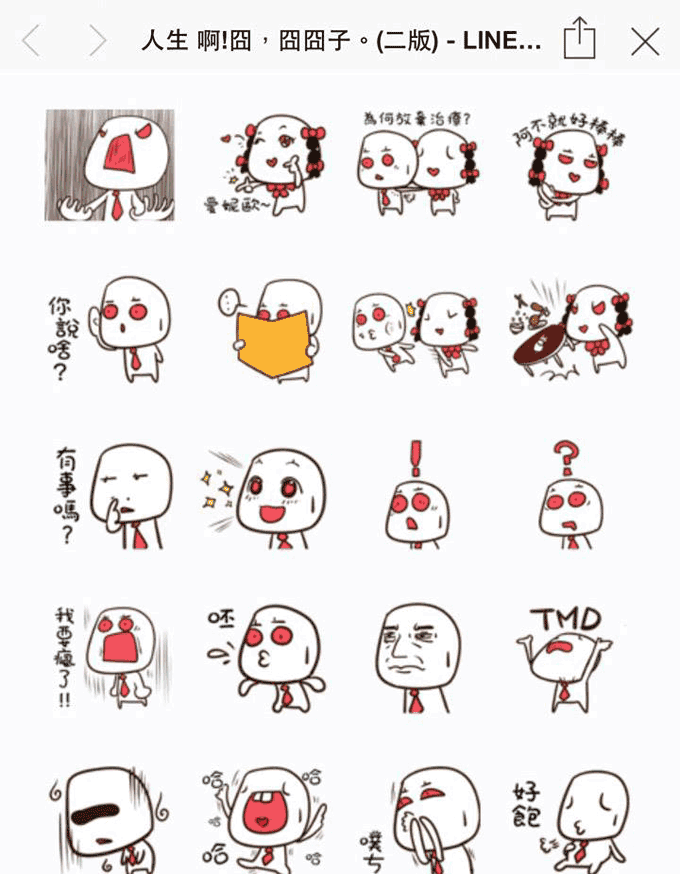680x874 pixels.
Task: Preview the 你說啥? sticker
Action: coord(110,330)
